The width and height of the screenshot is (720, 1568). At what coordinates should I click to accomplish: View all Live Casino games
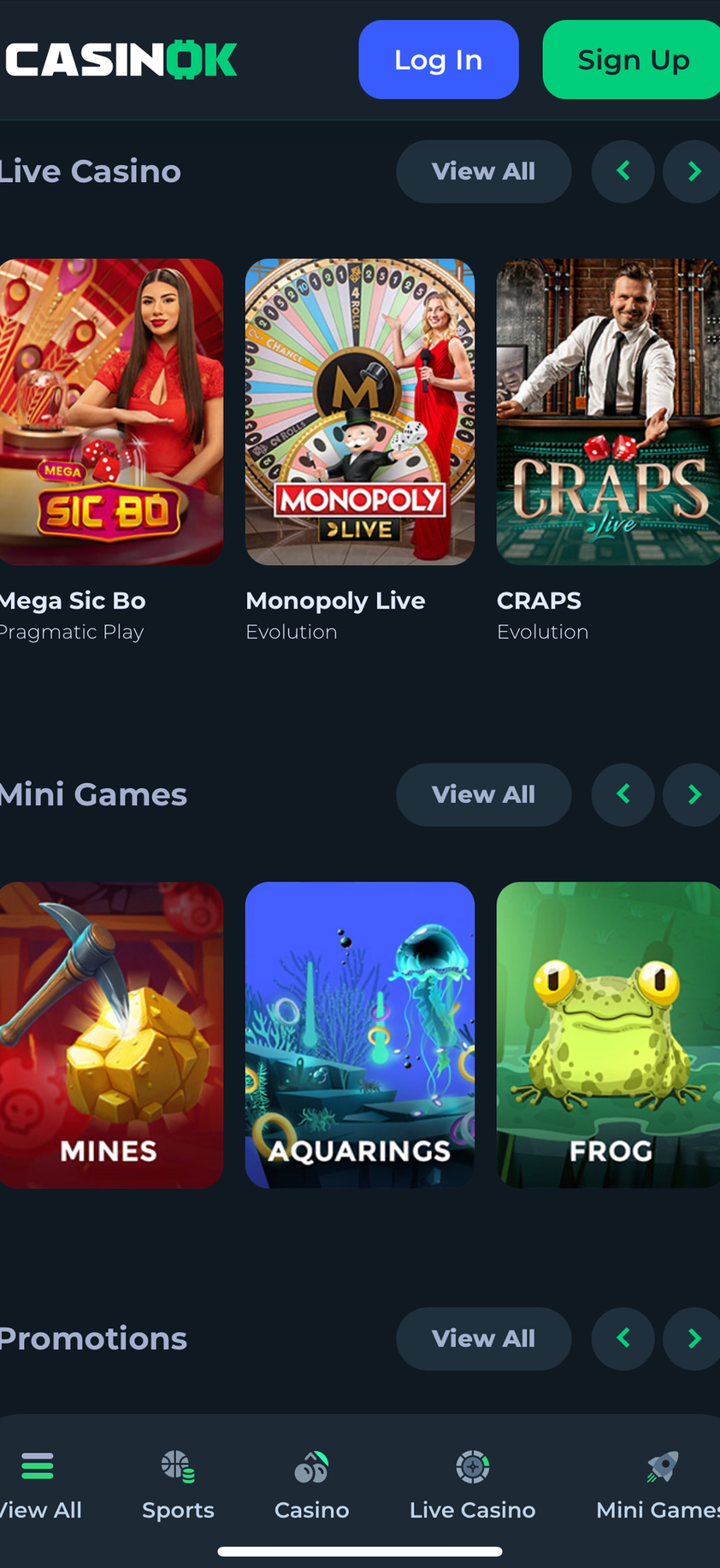483,172
